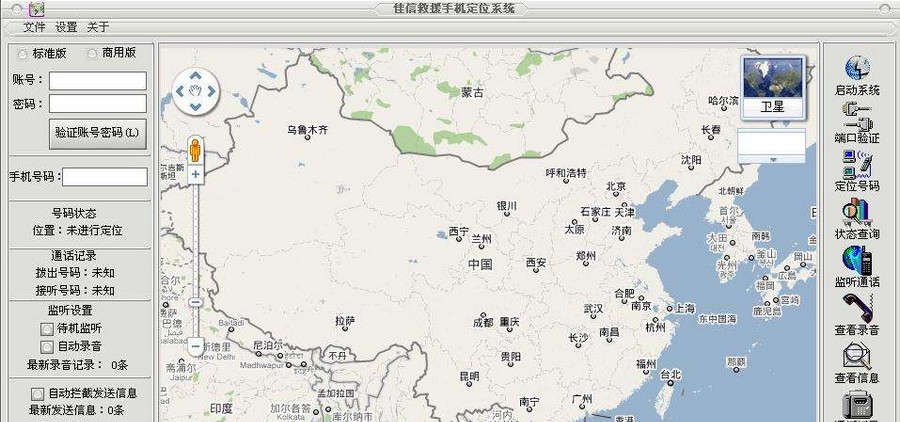The width and height of the screenshot is (900, 422).
Task: Open the 文件 menu
Action: (34, 27)
